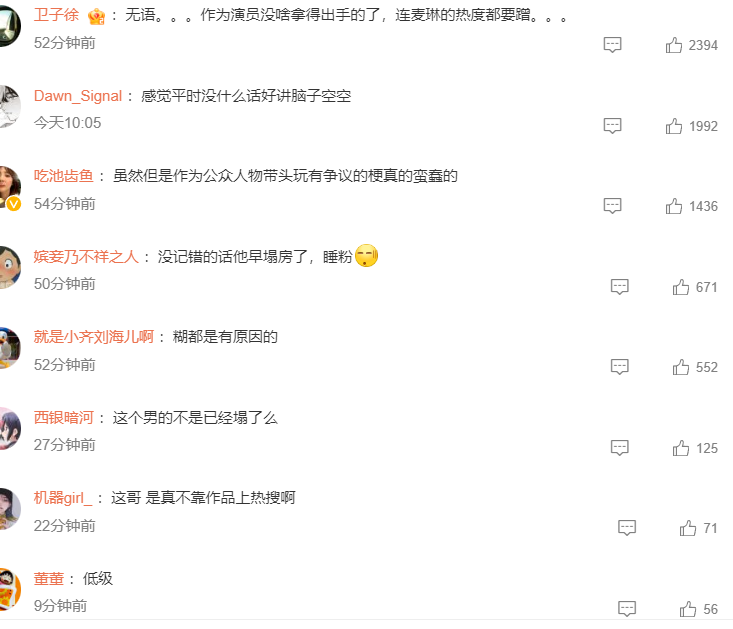Like 机器girl_'s comment
Screen dimensions: 733x629
point(688,528)
